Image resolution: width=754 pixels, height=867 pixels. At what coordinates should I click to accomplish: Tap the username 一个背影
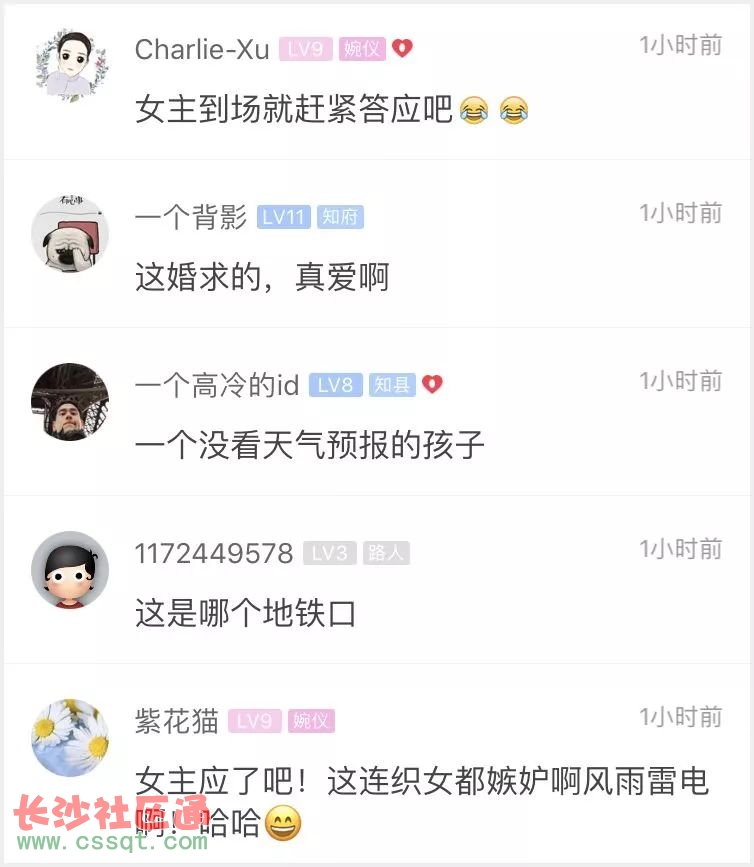190,217
